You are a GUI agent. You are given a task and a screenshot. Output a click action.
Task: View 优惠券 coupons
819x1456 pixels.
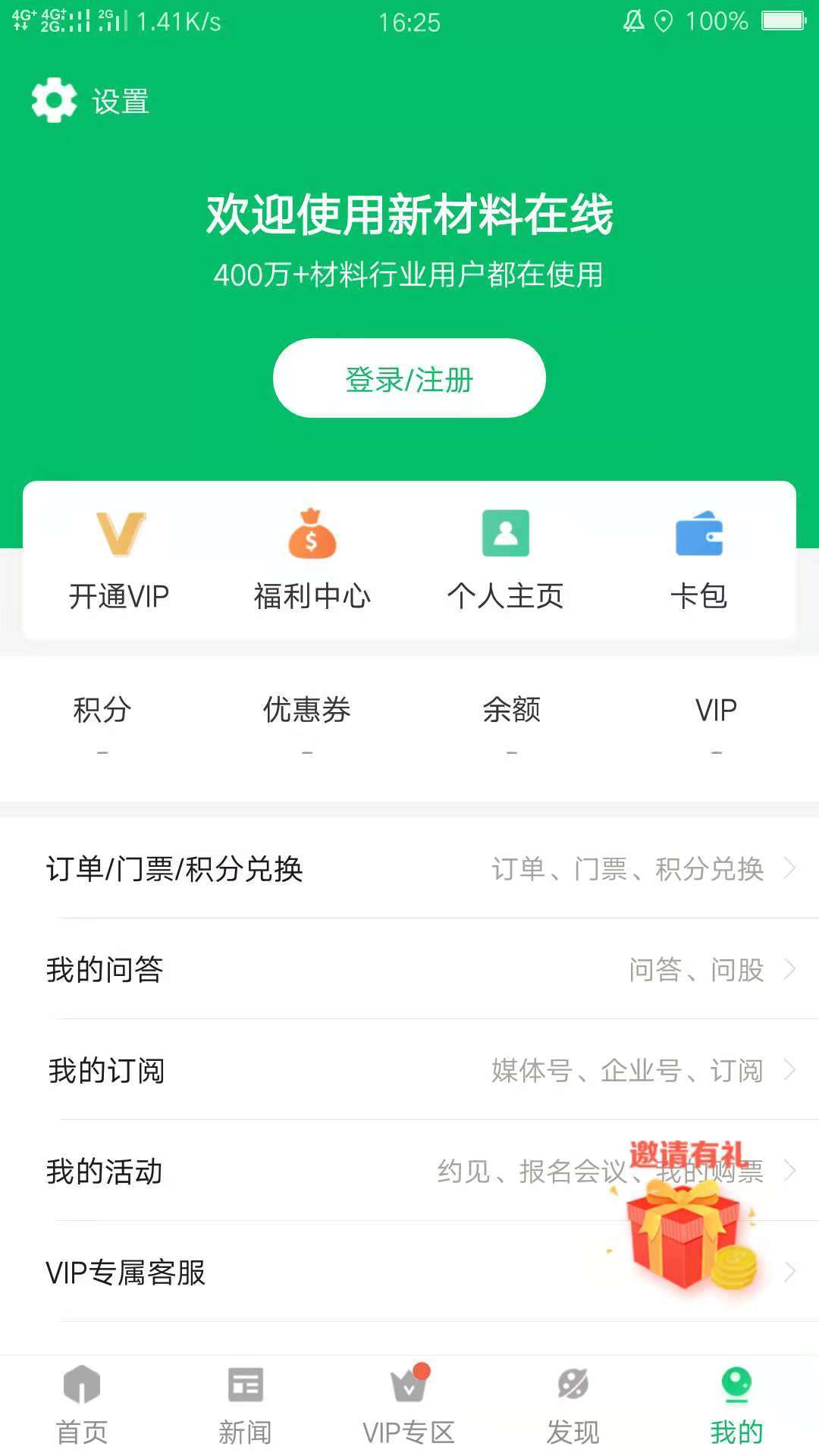[x=307, y=723]
